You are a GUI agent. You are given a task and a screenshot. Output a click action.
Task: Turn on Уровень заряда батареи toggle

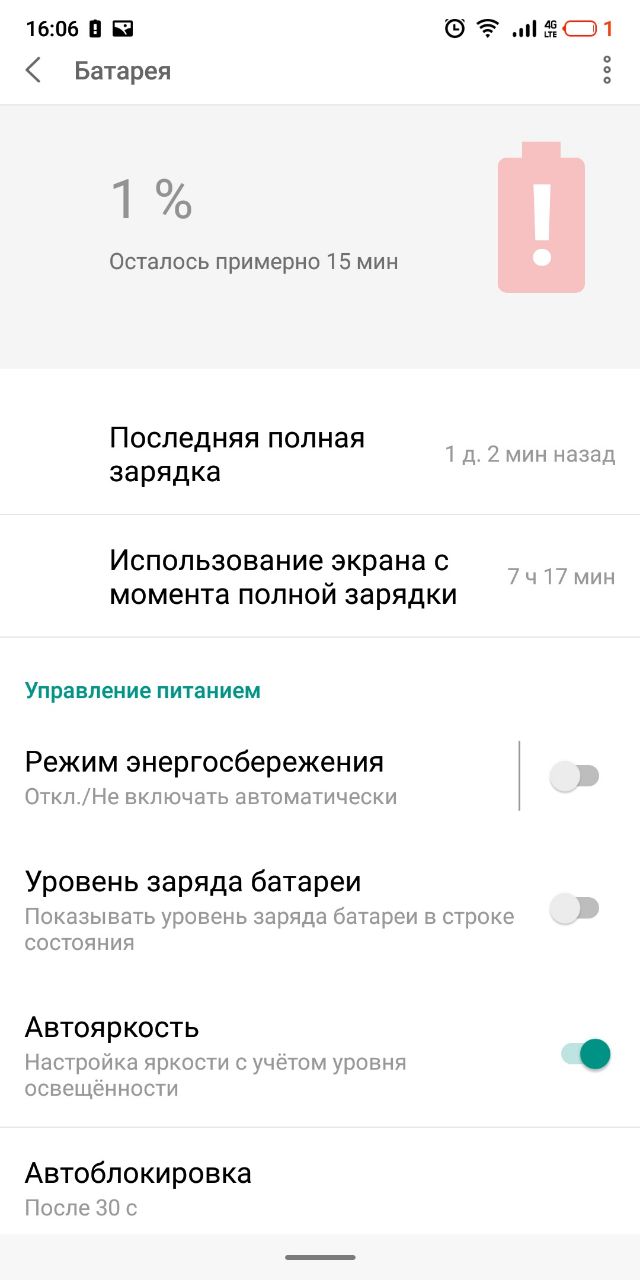pyautogui.click(x=575, y=909)
